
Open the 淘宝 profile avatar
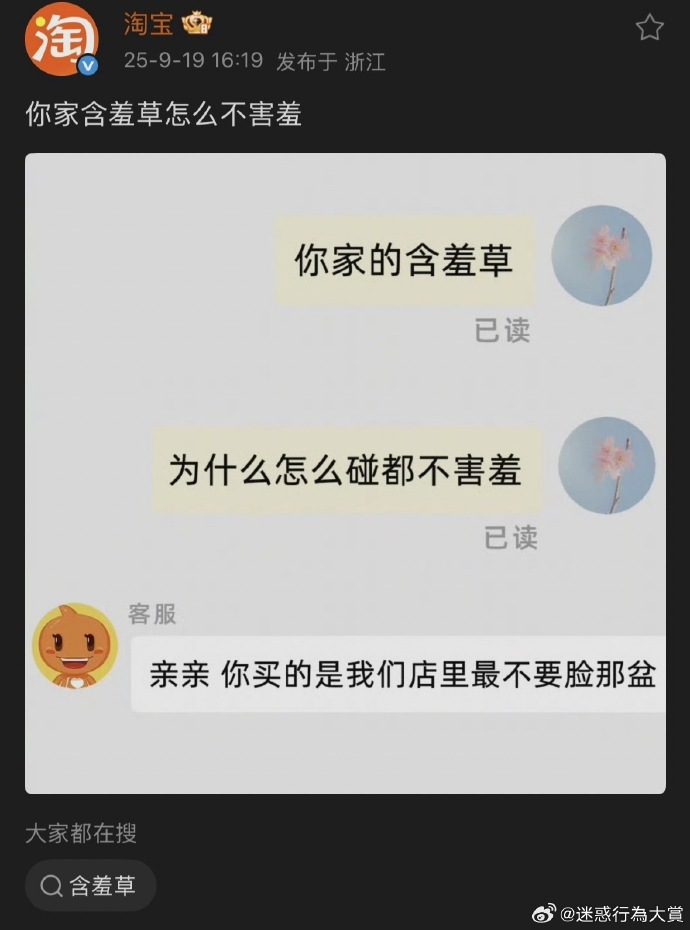point(62,40)
